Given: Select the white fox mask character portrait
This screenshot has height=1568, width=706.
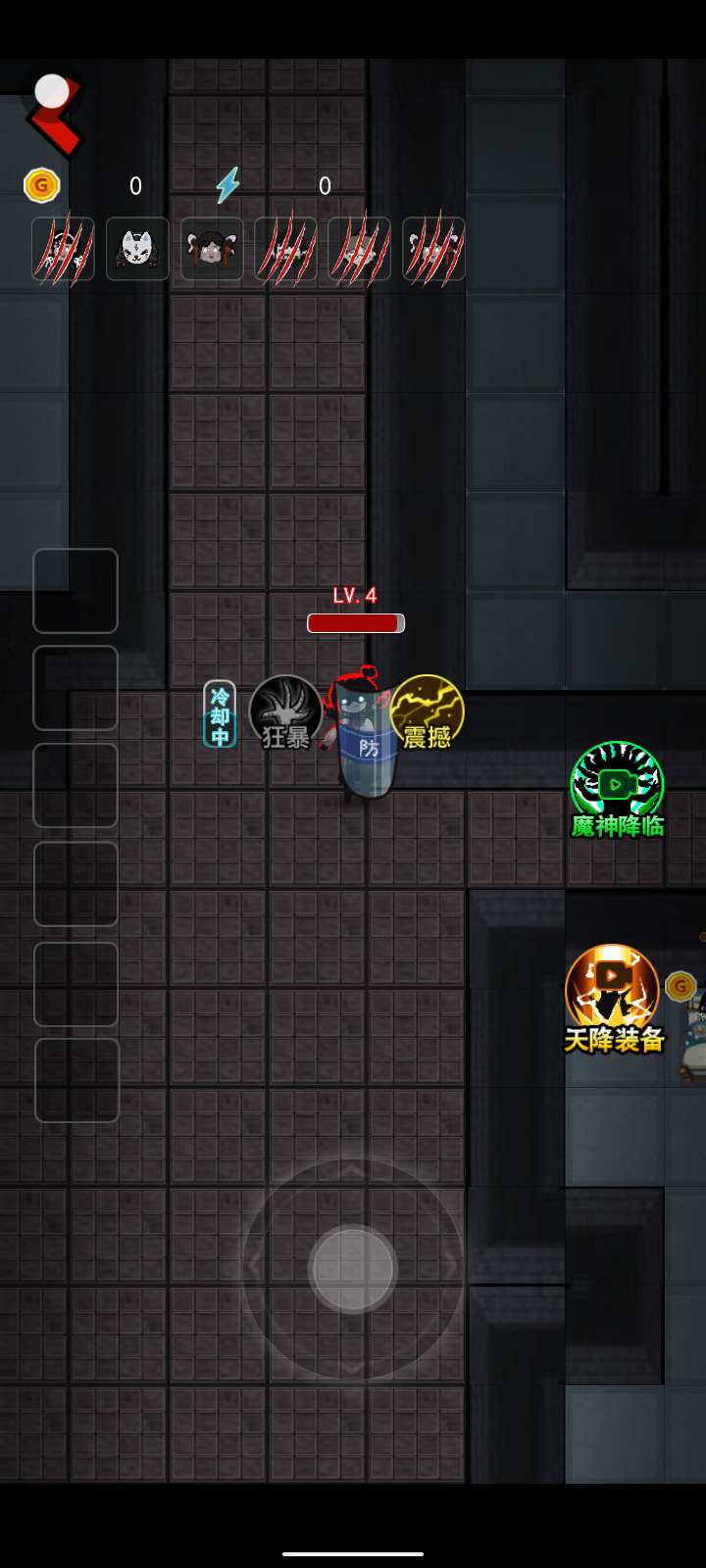Looking at the screenshot, I should pos(137,250).
